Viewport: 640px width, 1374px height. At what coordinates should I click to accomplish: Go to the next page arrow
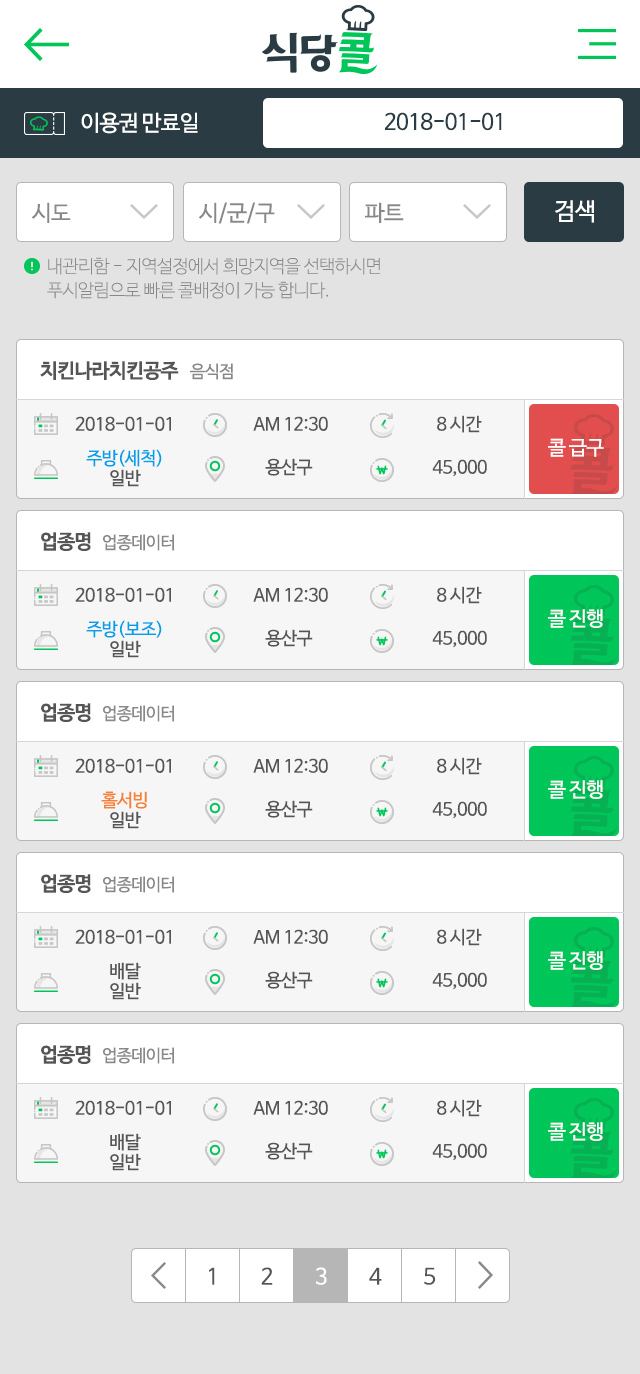[483, 1275]
